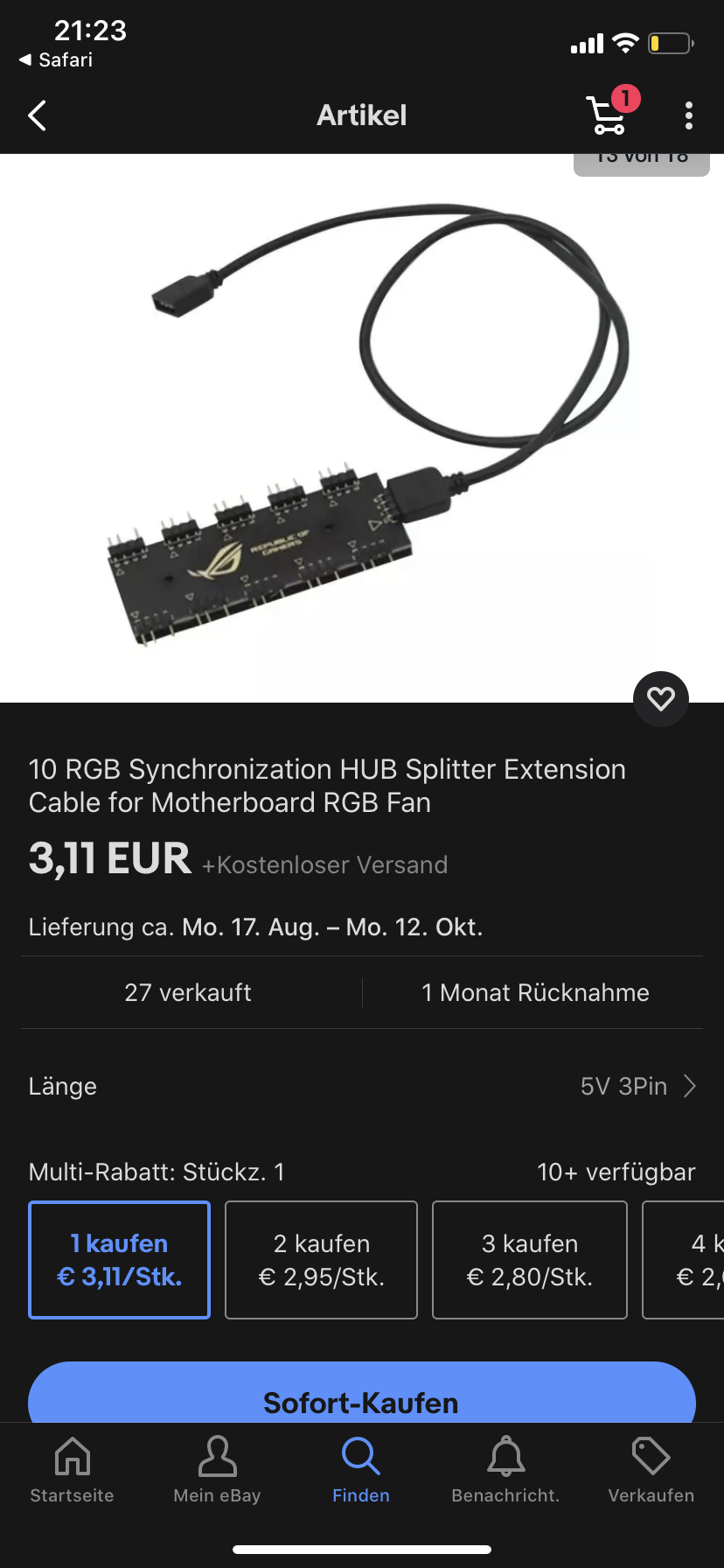Image resolution: width=724 pixels, height=1568 pixels.
Task: Select the 2 kaufen € 2,95/Stk. option
Action: [321, 1260]
